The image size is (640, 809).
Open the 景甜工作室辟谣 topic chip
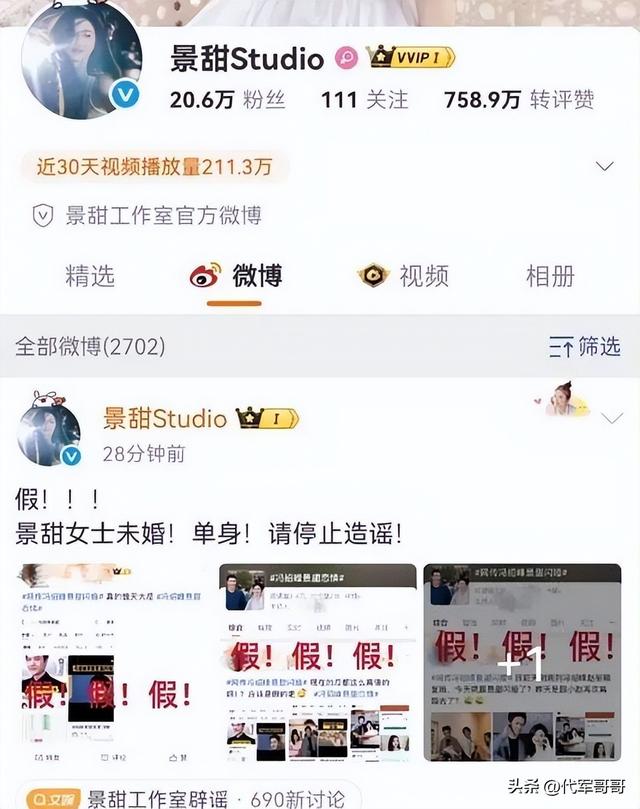tap(157, 798)
